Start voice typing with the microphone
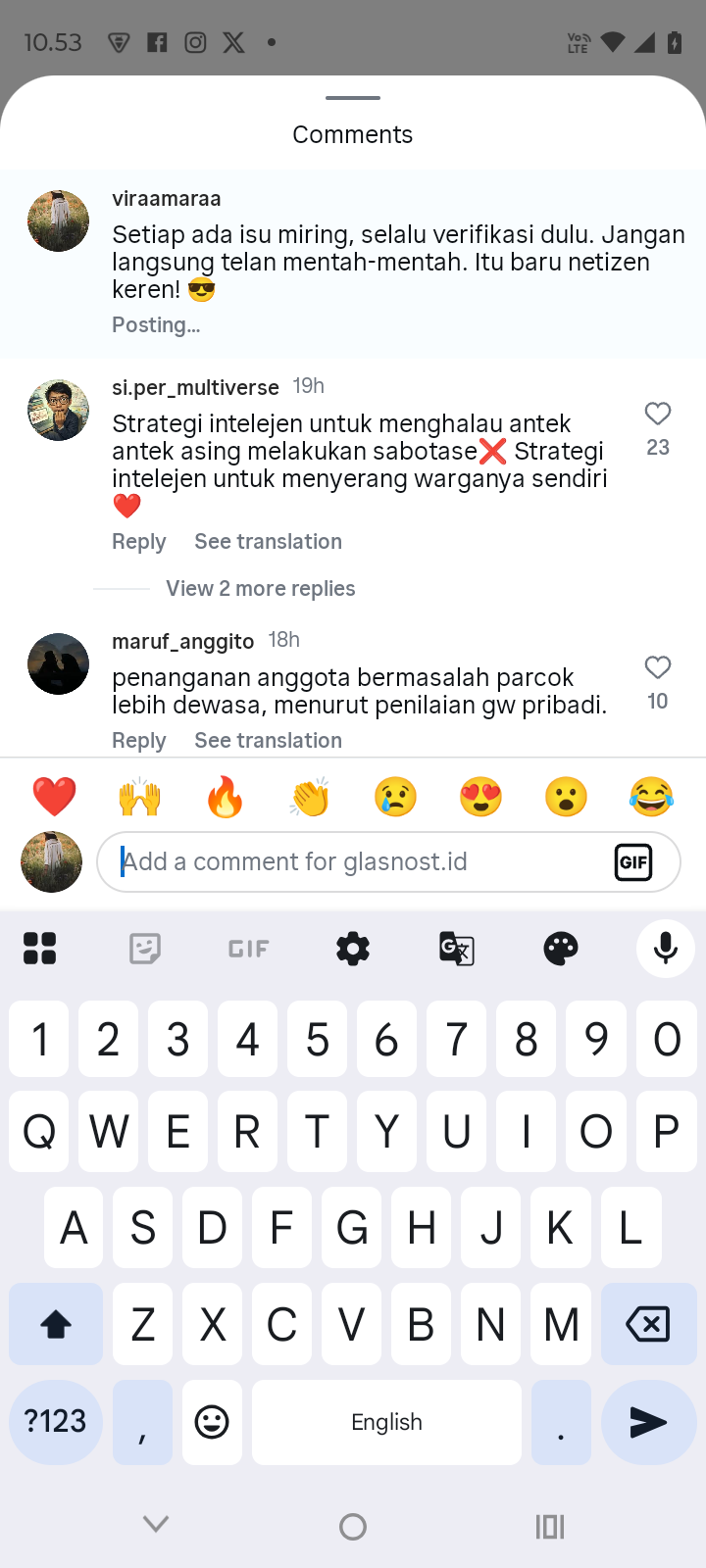Viewport: 706px width, 1568px height. [x=665, y=949]
